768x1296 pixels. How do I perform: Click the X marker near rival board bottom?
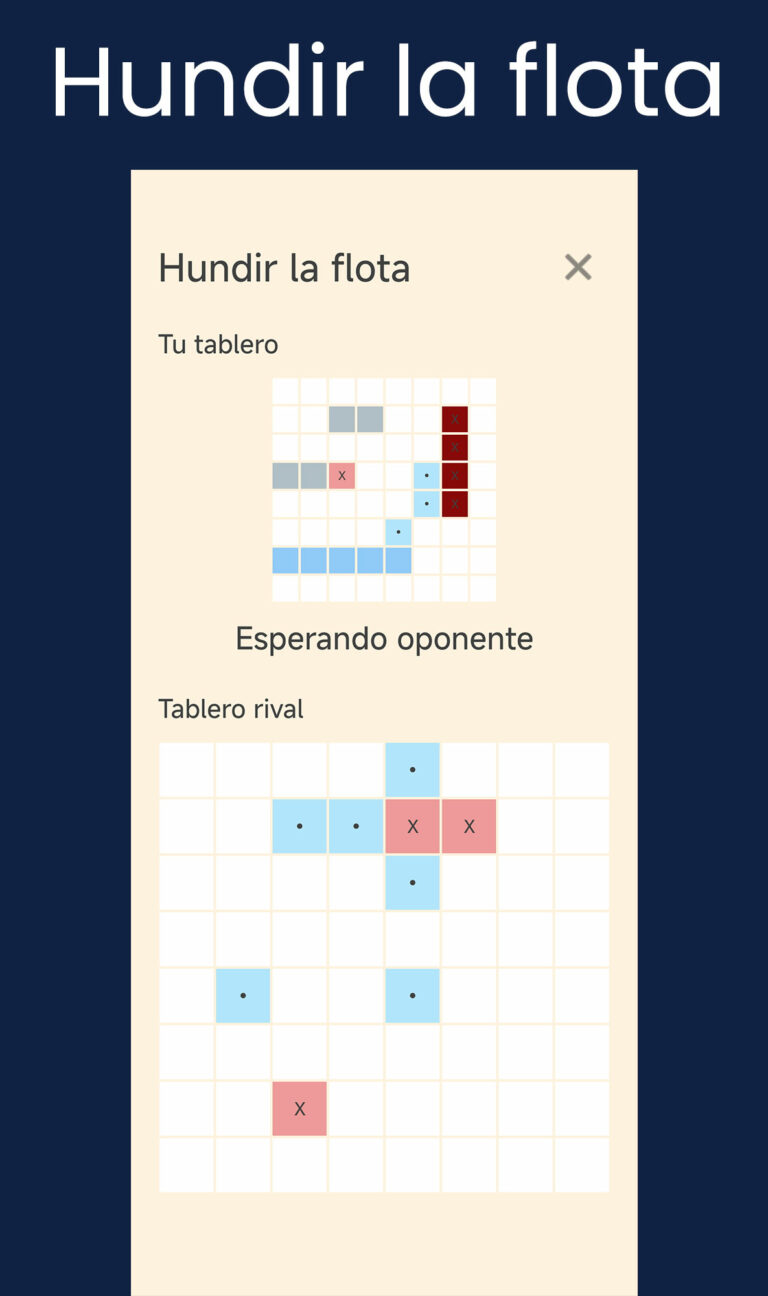299,1108
